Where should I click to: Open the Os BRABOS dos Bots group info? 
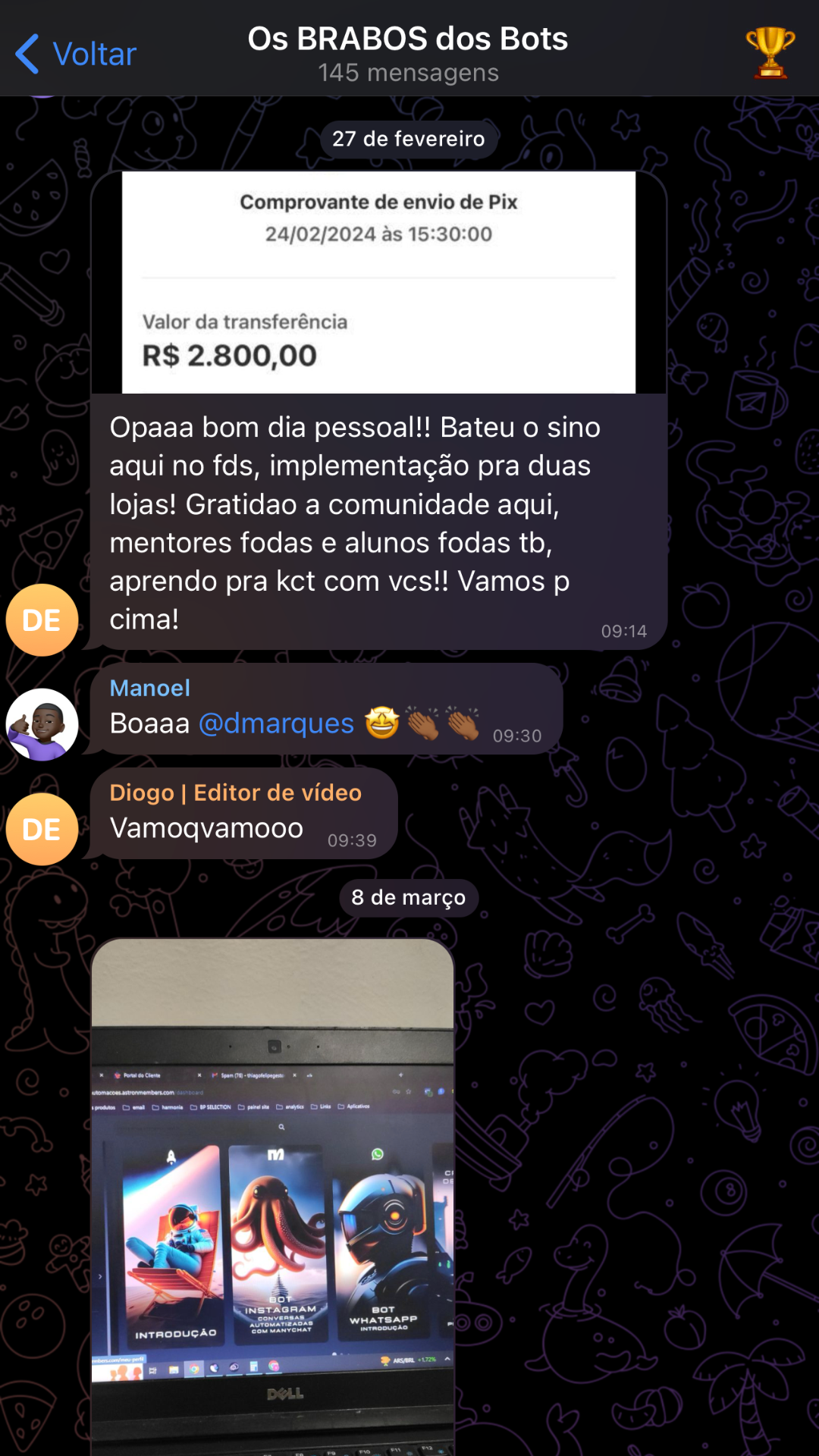pyautogui.click(x=408, y=53)
